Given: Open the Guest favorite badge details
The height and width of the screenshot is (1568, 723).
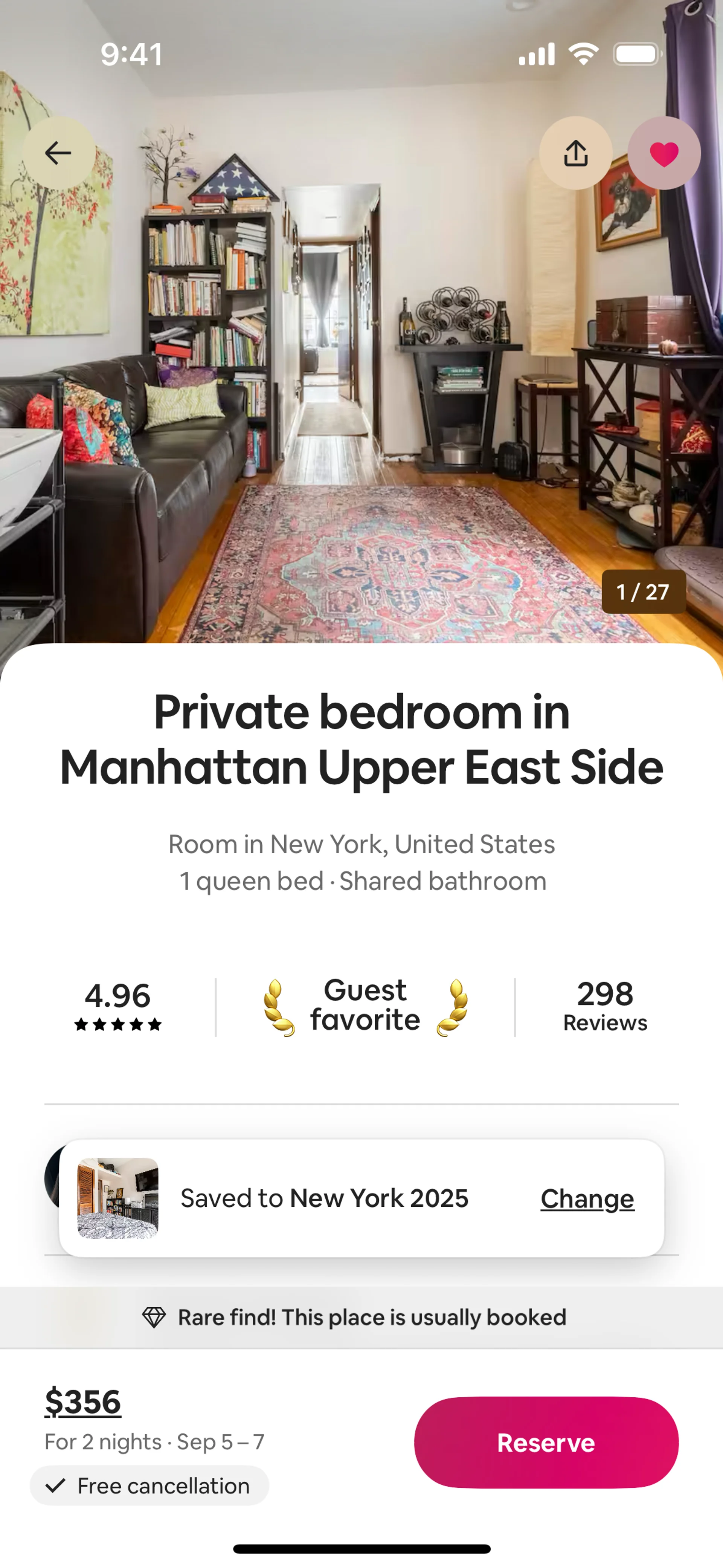Looking at the screenshot, I should coord(365,1006).
